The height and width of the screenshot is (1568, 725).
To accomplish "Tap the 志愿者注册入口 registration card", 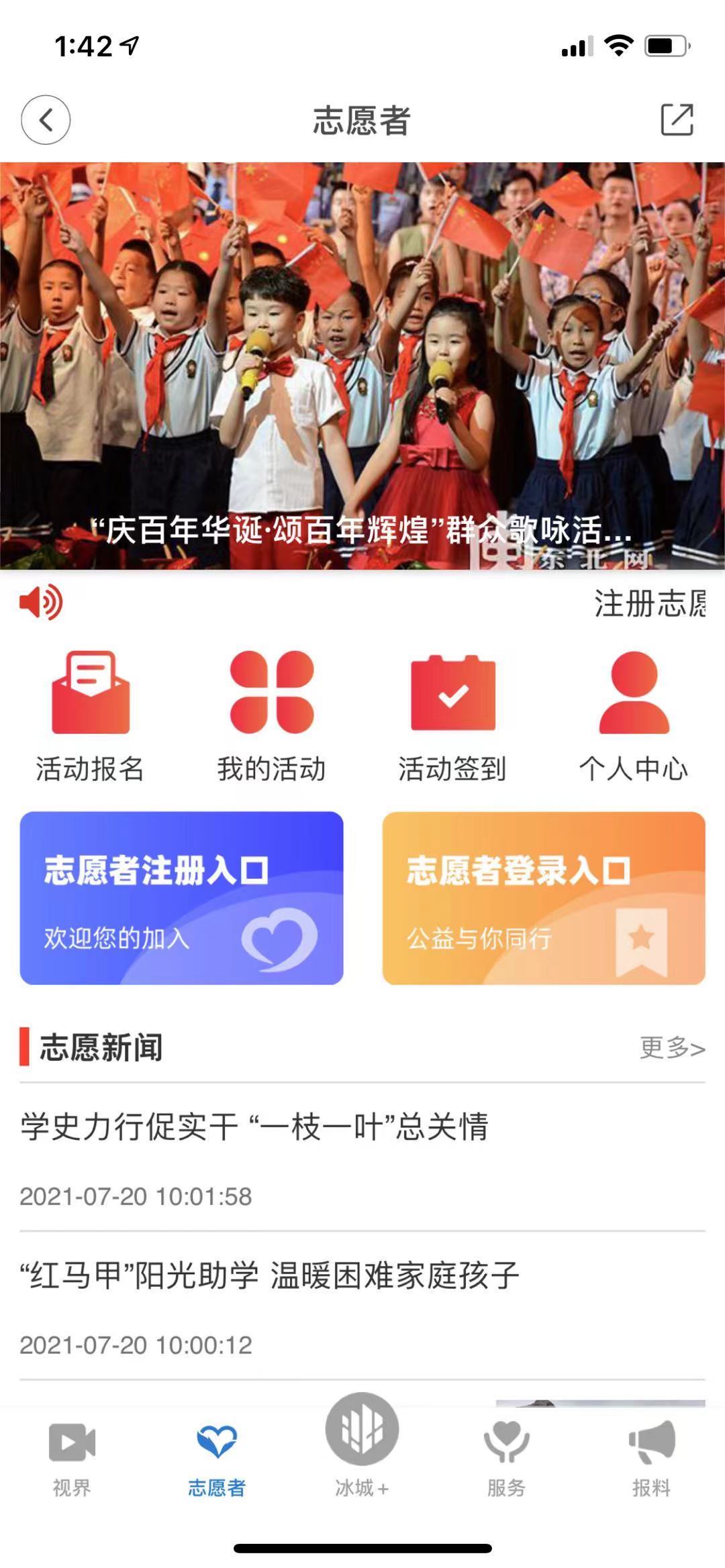I will (x=181, y=898).
